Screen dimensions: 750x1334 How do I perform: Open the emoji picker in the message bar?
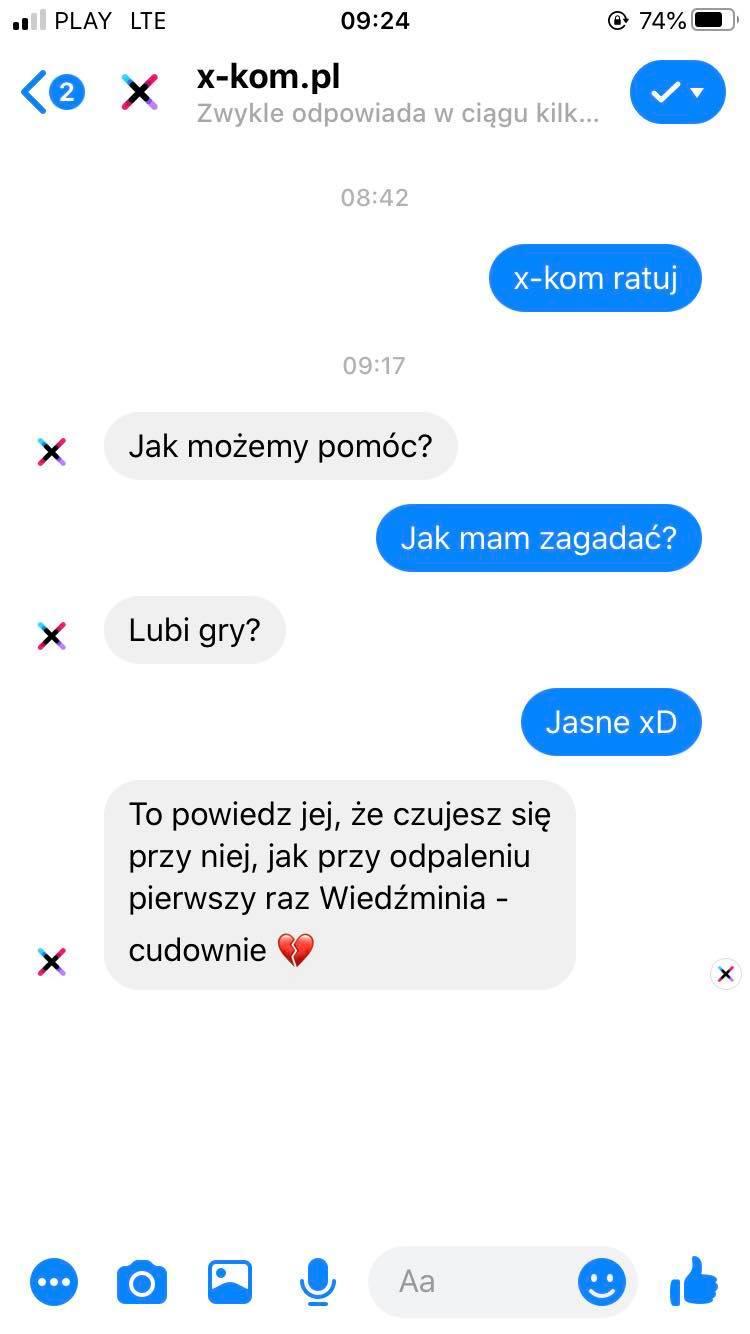(x=600, y=1281)
